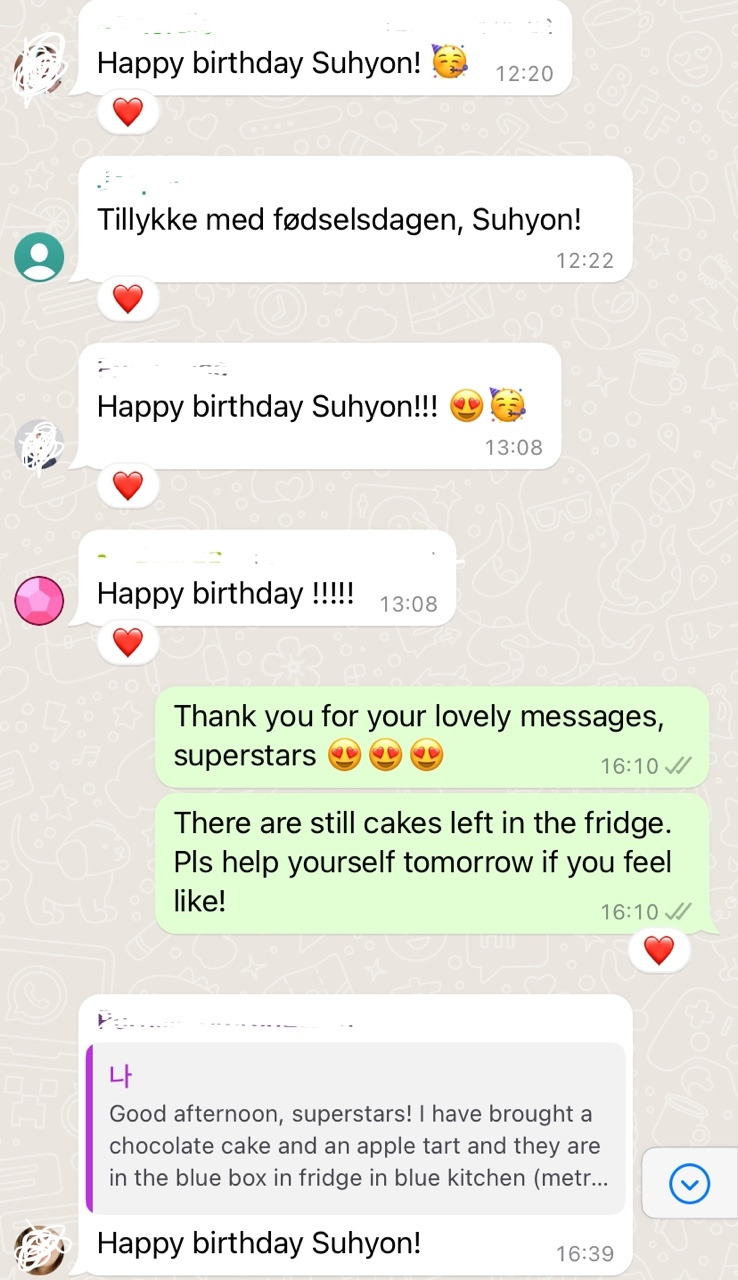738x1280 pixels.
Task: Click the pink gem contact avatar
Action: pos(39,601)
